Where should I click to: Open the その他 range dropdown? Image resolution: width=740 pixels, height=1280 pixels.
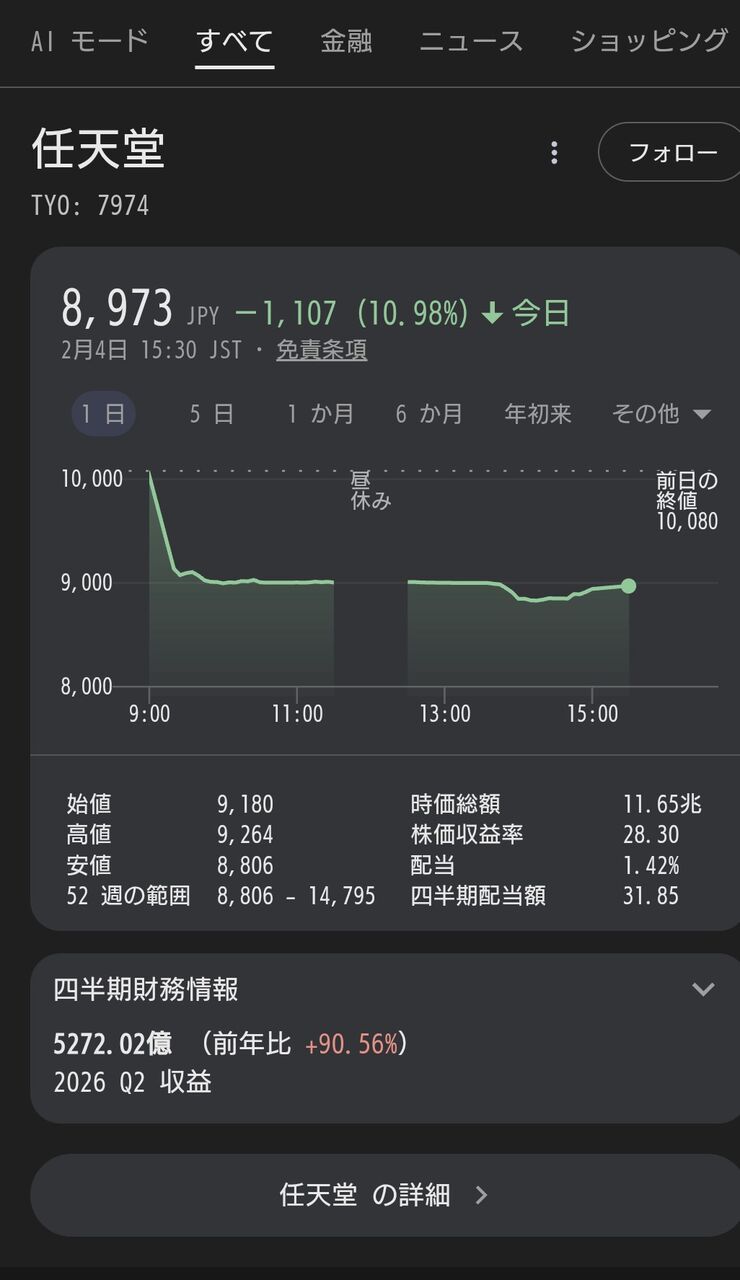click(661, 414)
